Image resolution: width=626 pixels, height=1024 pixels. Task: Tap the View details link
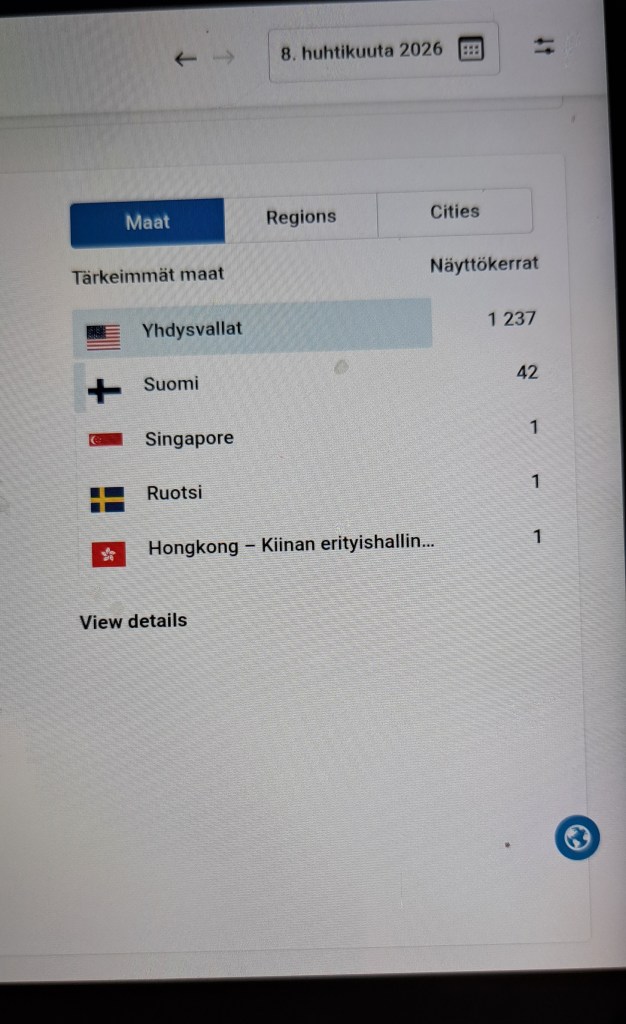click(133, 621)
